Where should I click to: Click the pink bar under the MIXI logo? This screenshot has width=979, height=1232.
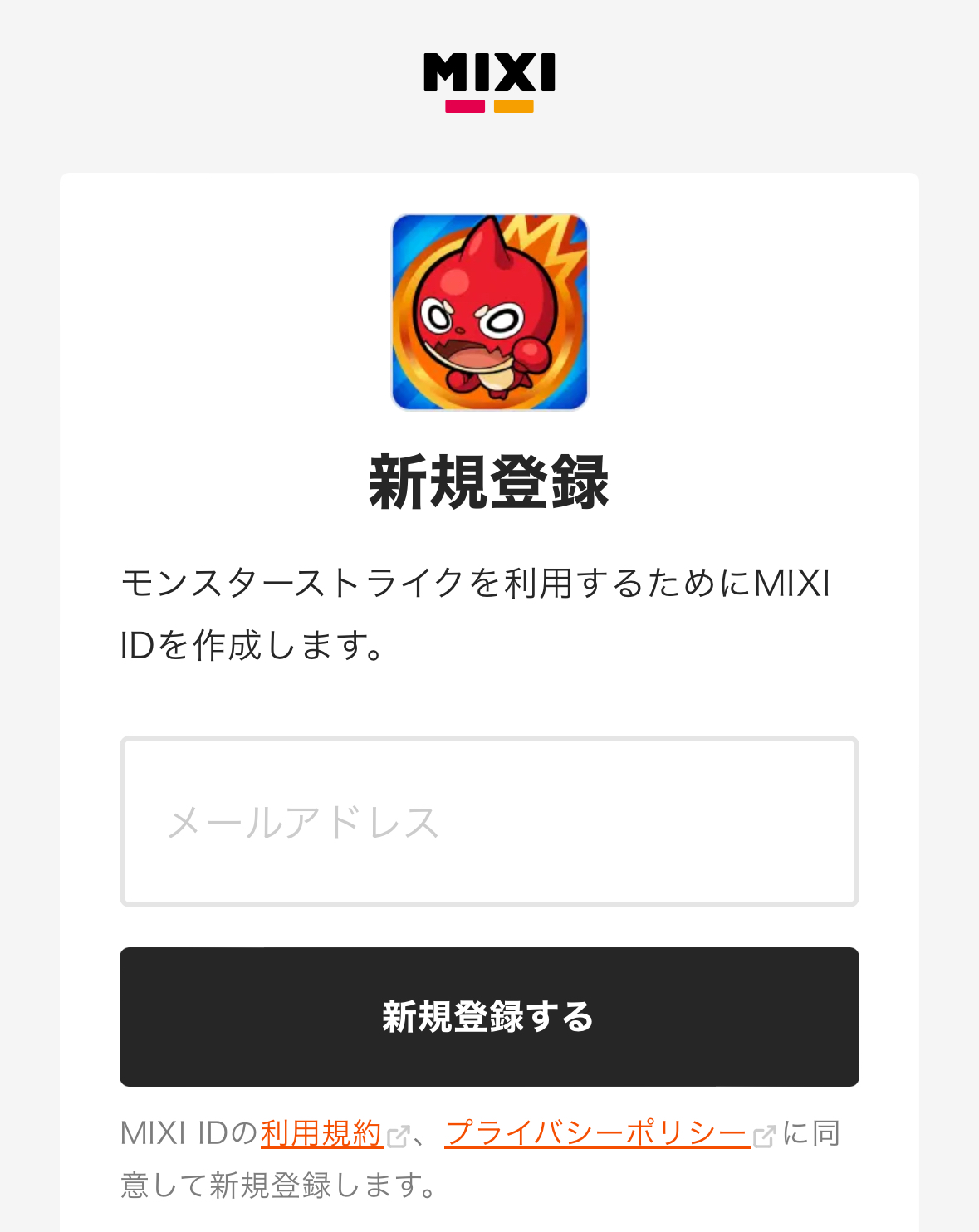click(x=465, y=105)
